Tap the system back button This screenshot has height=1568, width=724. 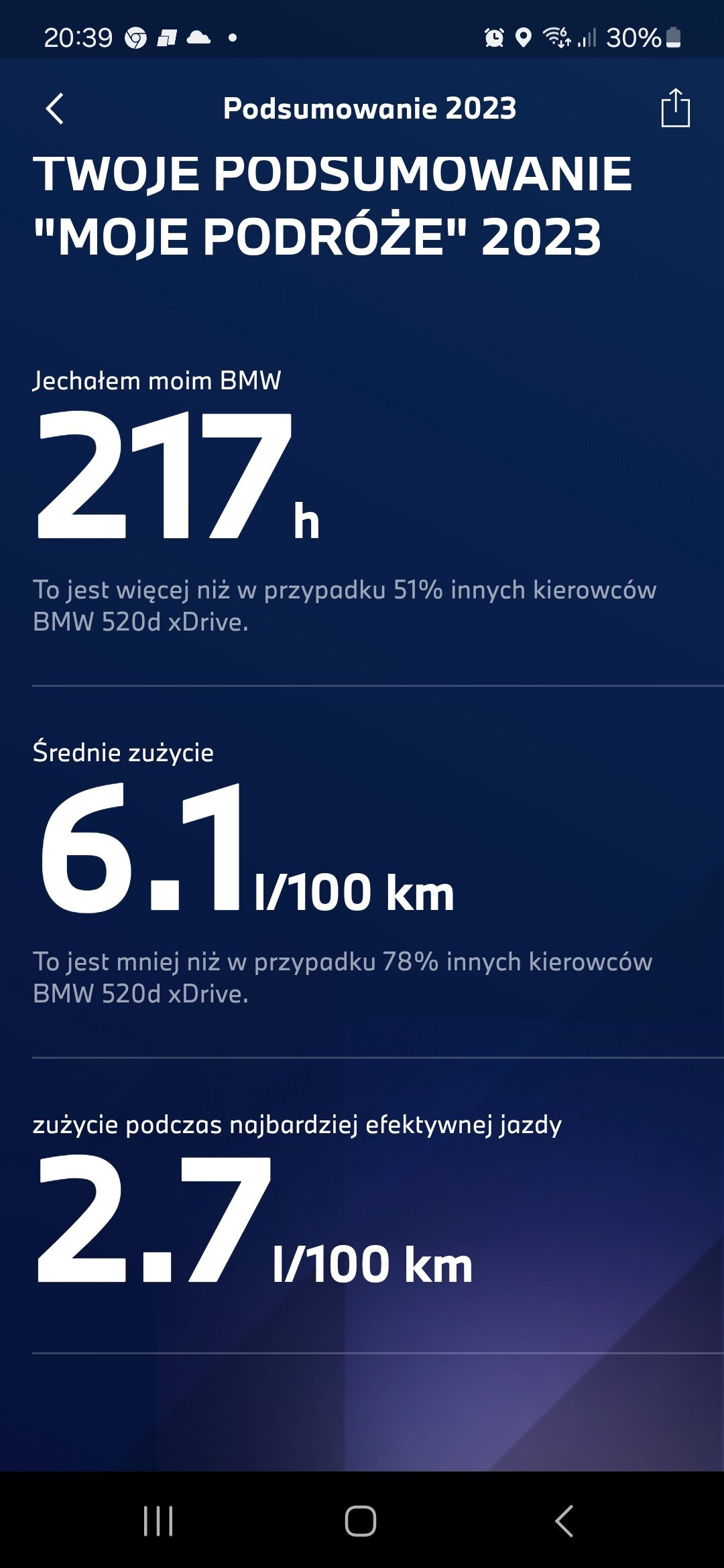(564, 1521)
